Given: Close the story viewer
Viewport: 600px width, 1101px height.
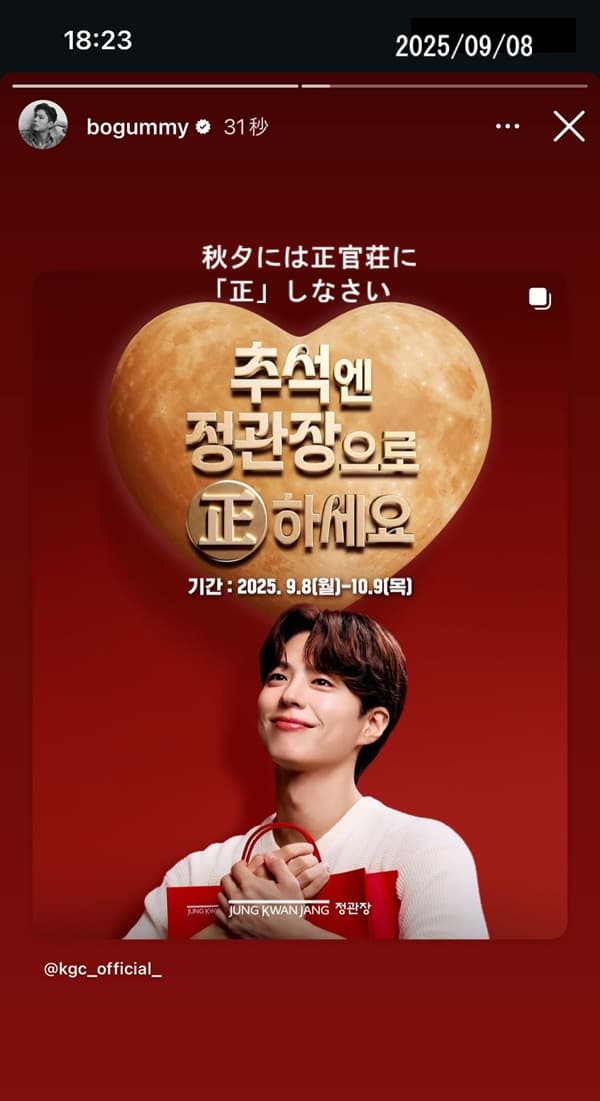Looking at the screenshot, I should tap(569, 127).
